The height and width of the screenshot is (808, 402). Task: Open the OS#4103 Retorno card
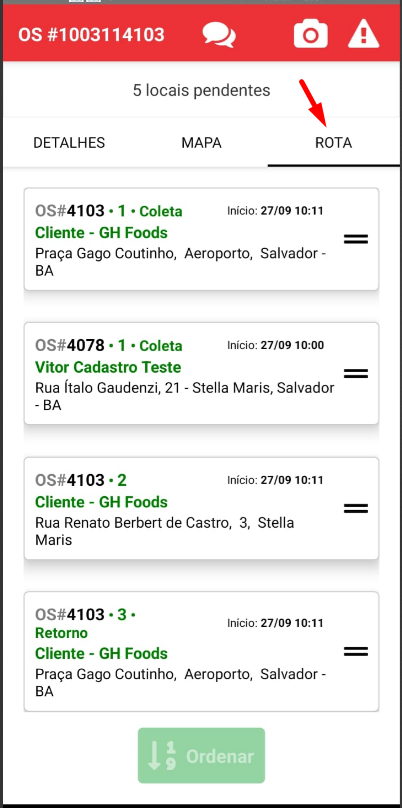click(202, 652)
